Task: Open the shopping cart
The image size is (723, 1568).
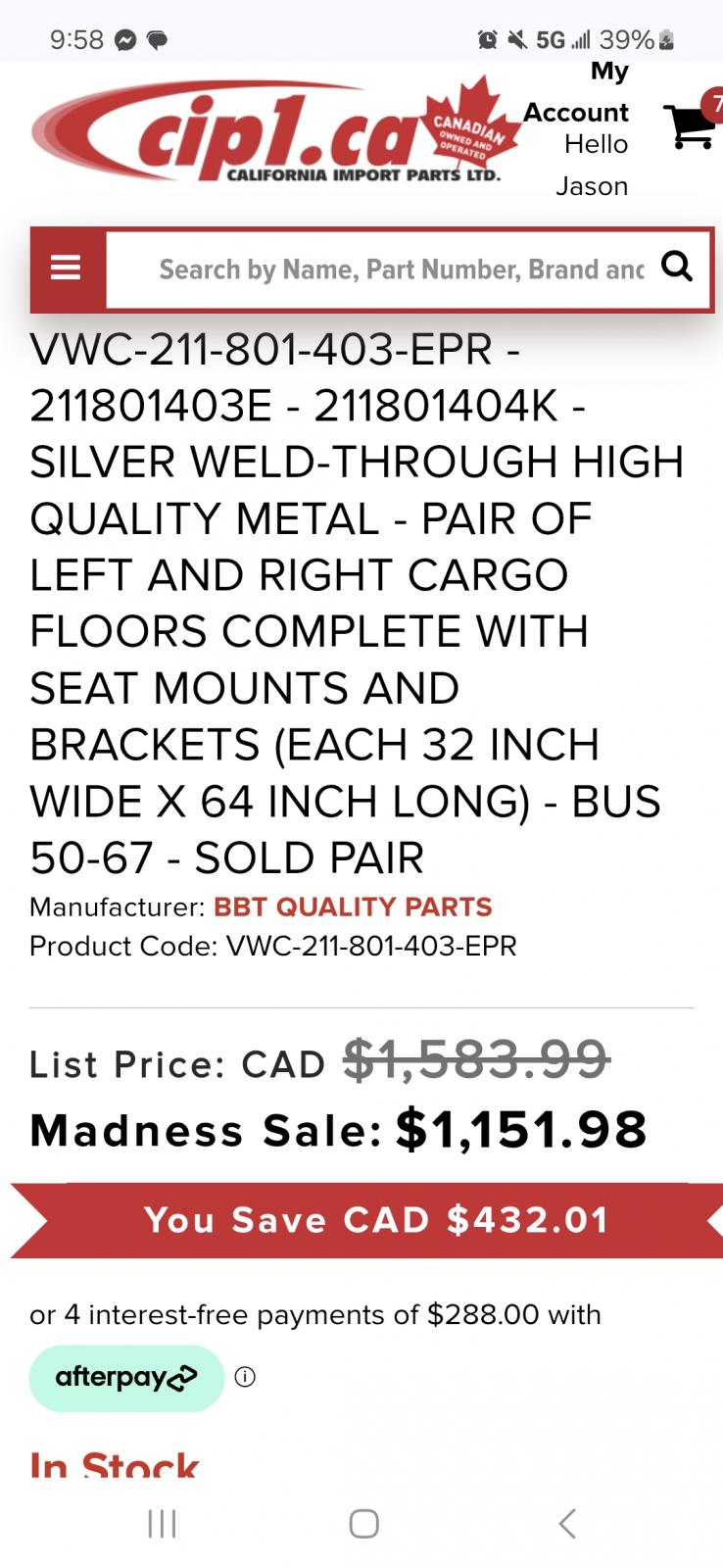Action: [692, 126]
